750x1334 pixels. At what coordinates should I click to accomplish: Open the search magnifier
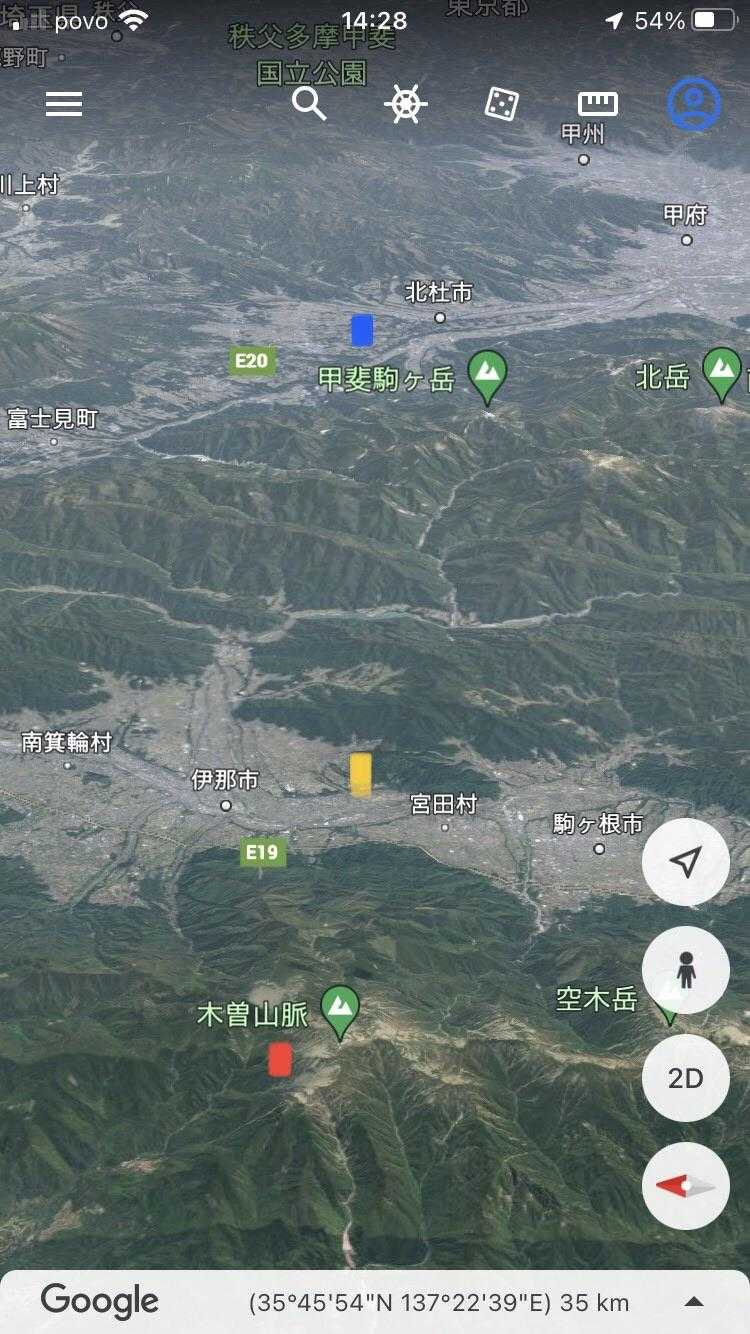[x=309, y=103]
